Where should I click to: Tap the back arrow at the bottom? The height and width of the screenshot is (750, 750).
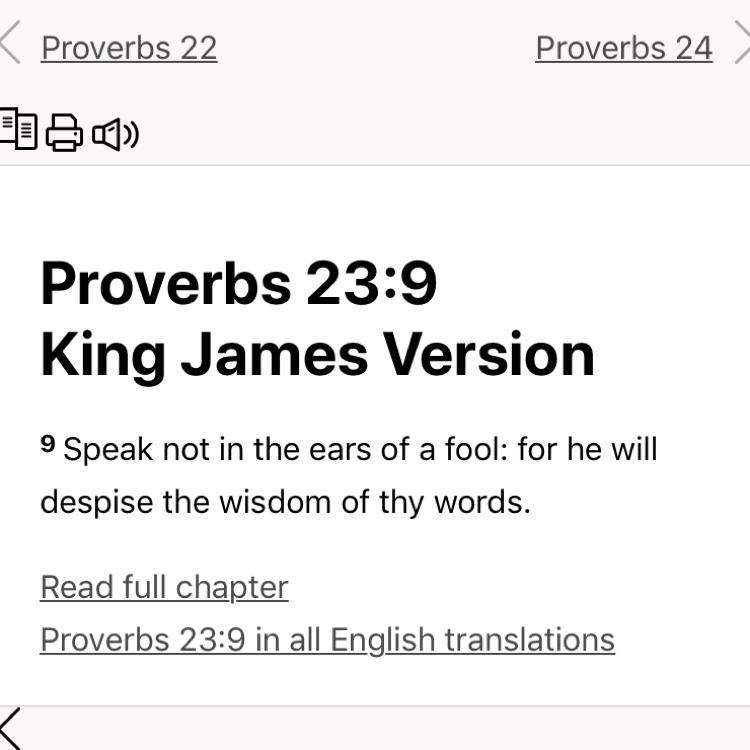[x=11, y=729]
